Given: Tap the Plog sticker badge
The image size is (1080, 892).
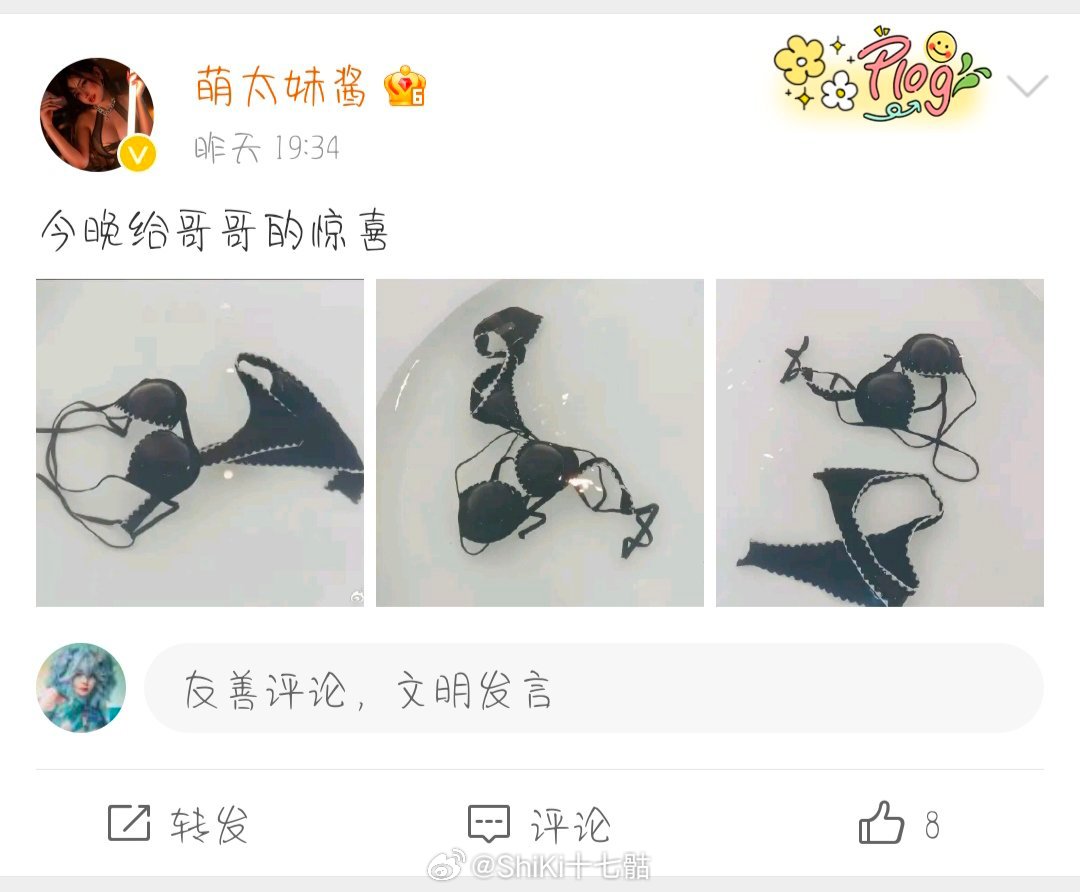Looking at the screenshot, I should 880,75.
